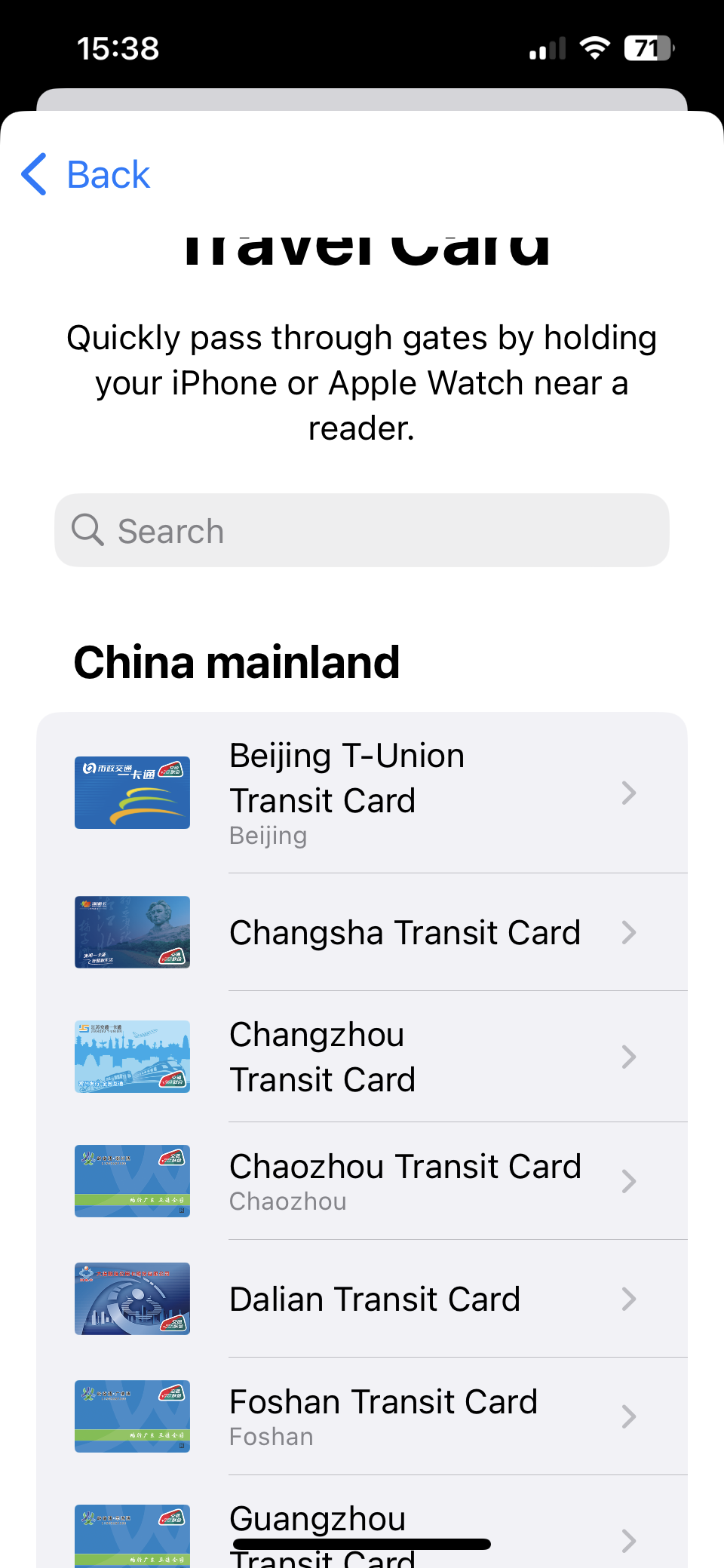This screenshot has width=724, height=1568.
Task: Select Beijing T-Union Transit Card
Action: [x=362, y=793]
